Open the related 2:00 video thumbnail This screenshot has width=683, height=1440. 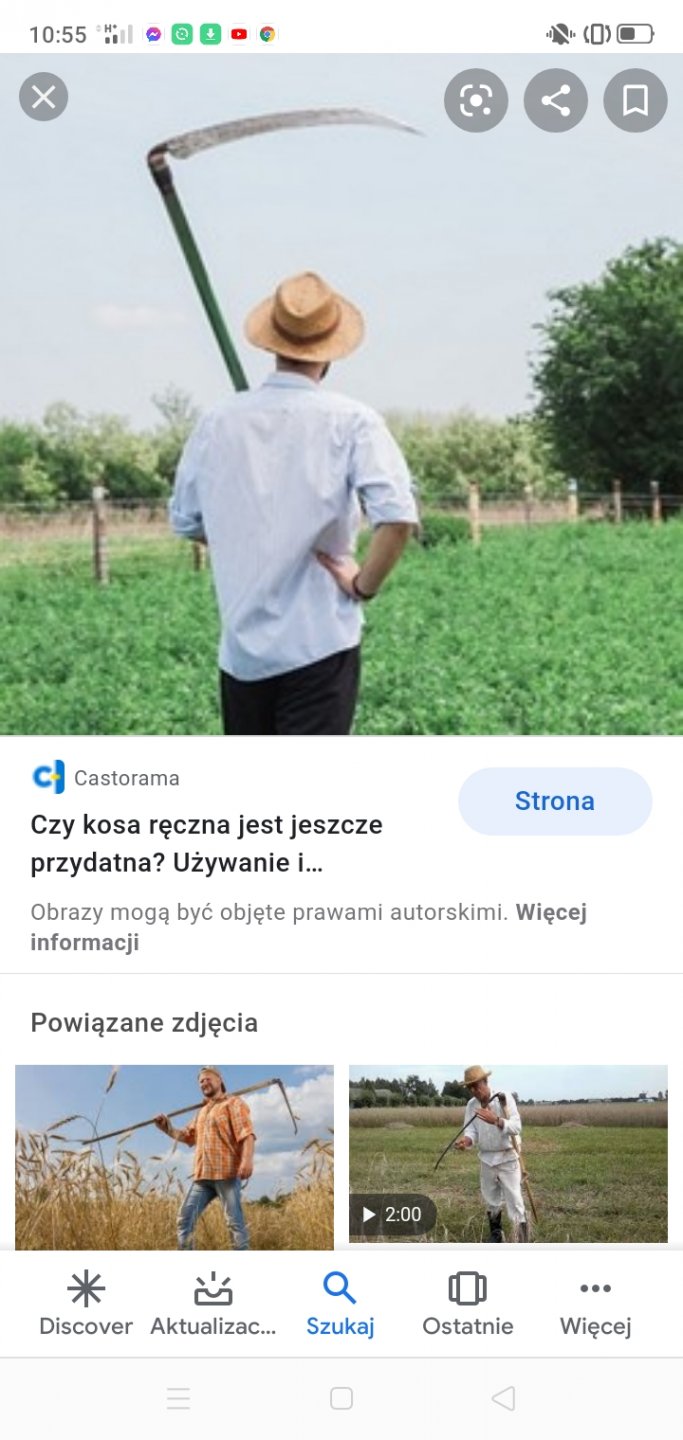tap(508, 1153)
